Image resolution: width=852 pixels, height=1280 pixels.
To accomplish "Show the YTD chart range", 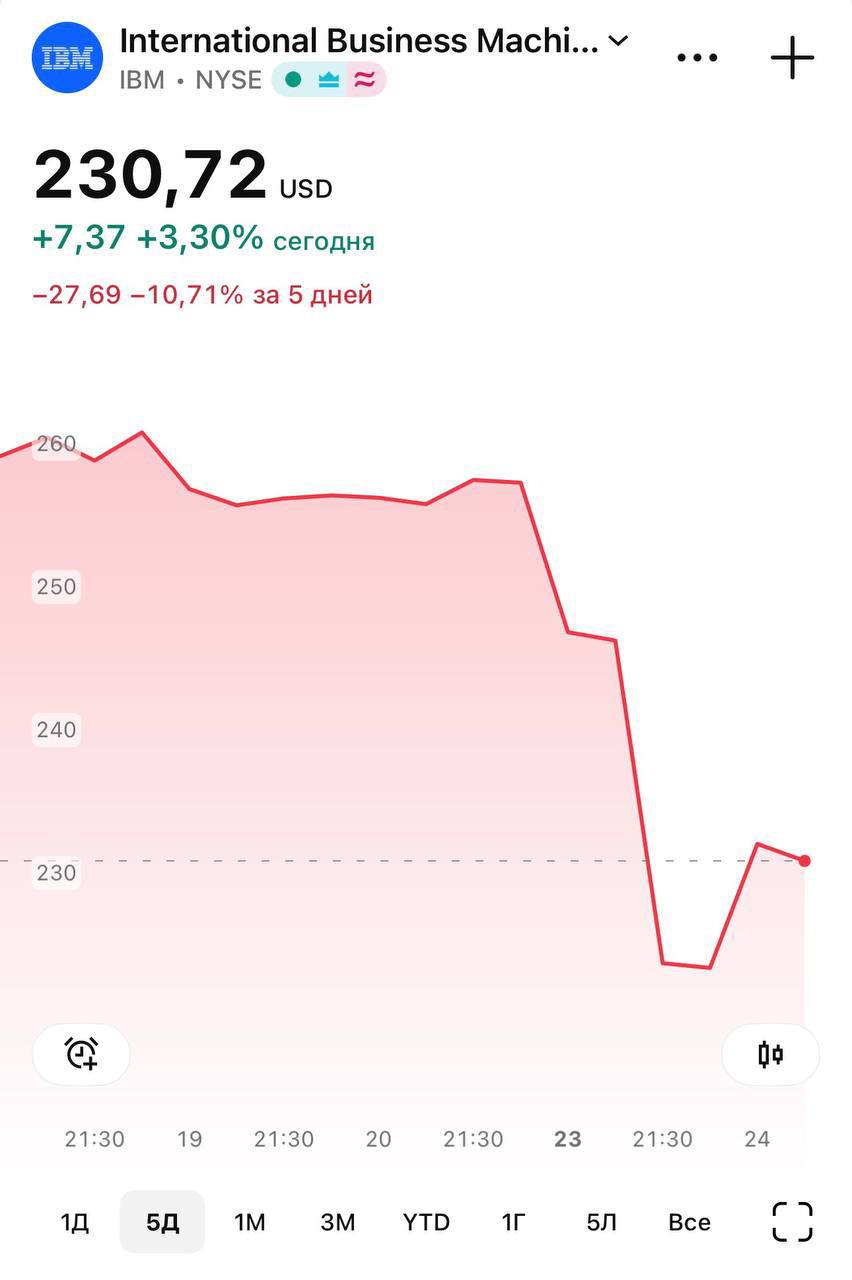I will (x=426, y=1222).
